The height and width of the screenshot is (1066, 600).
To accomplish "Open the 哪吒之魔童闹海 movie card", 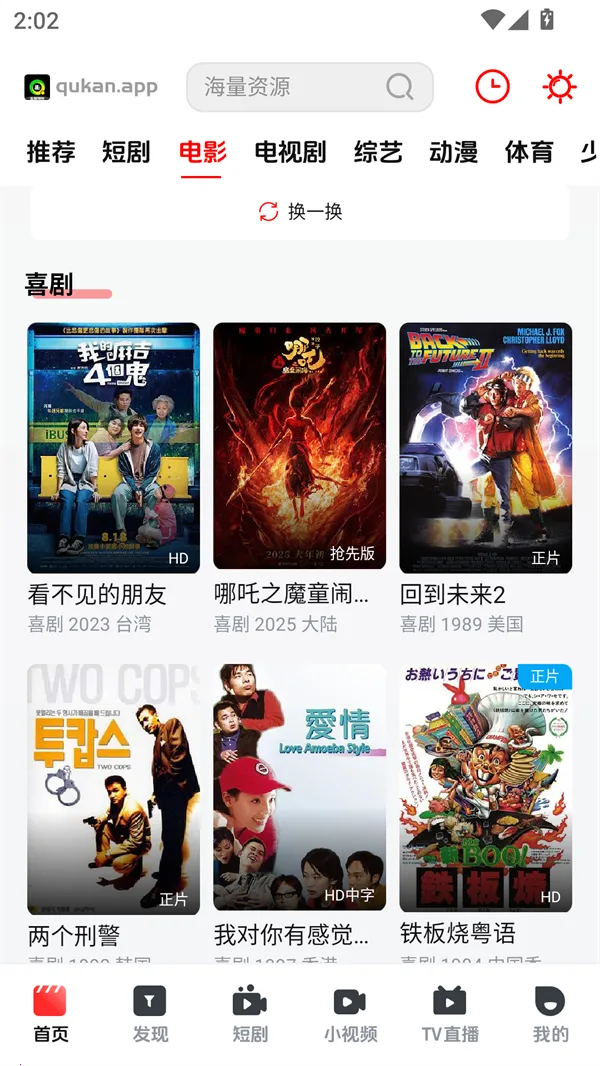I will (x=299, y=447).
